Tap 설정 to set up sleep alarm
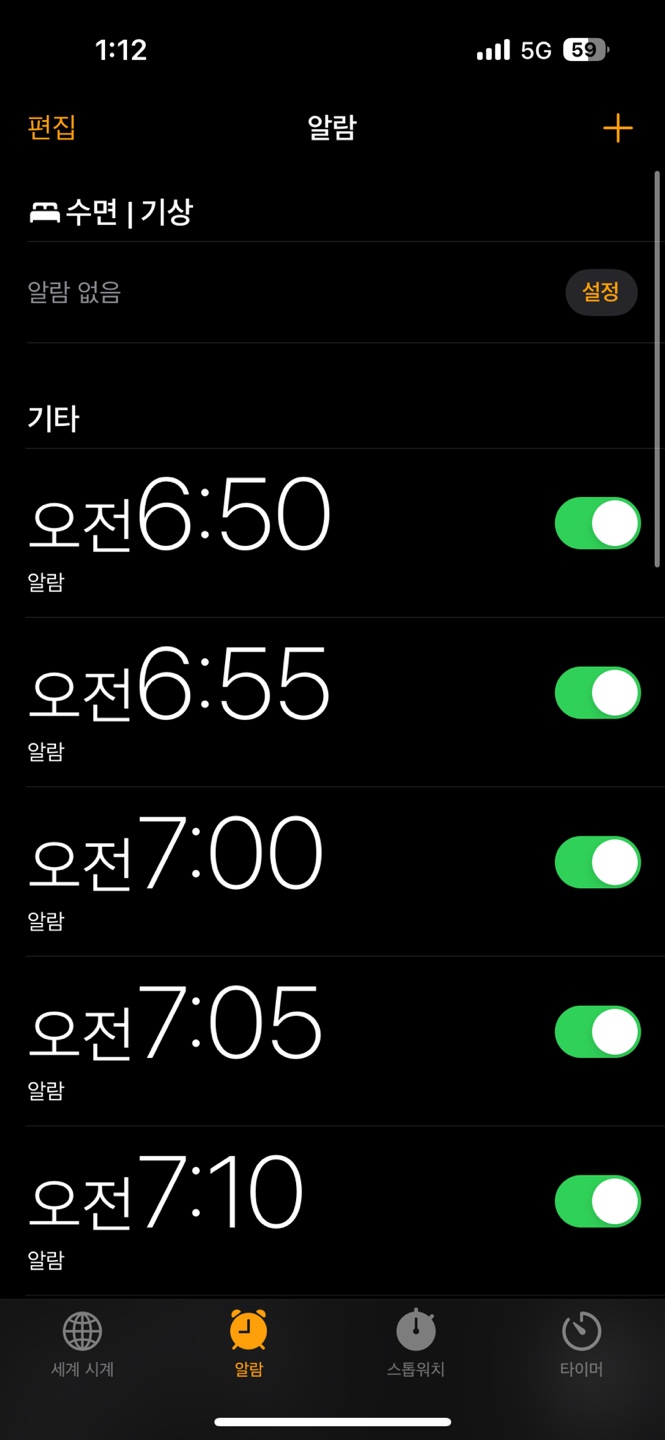This screenshot has width=665, height=1440. (601, 292)
